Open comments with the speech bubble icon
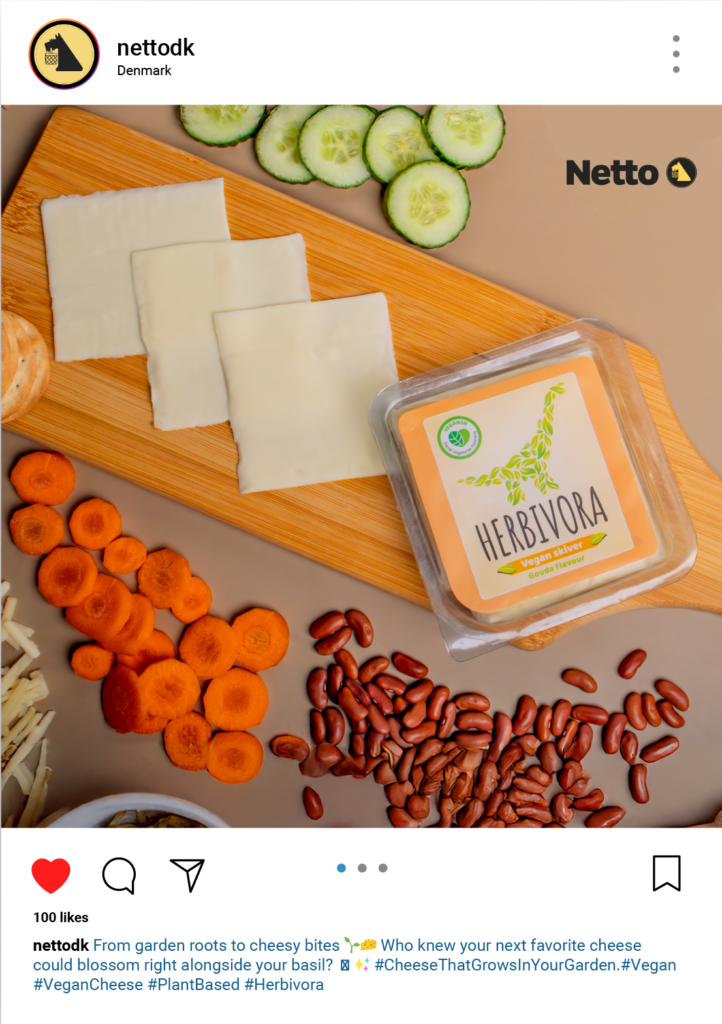 (119, 875)
